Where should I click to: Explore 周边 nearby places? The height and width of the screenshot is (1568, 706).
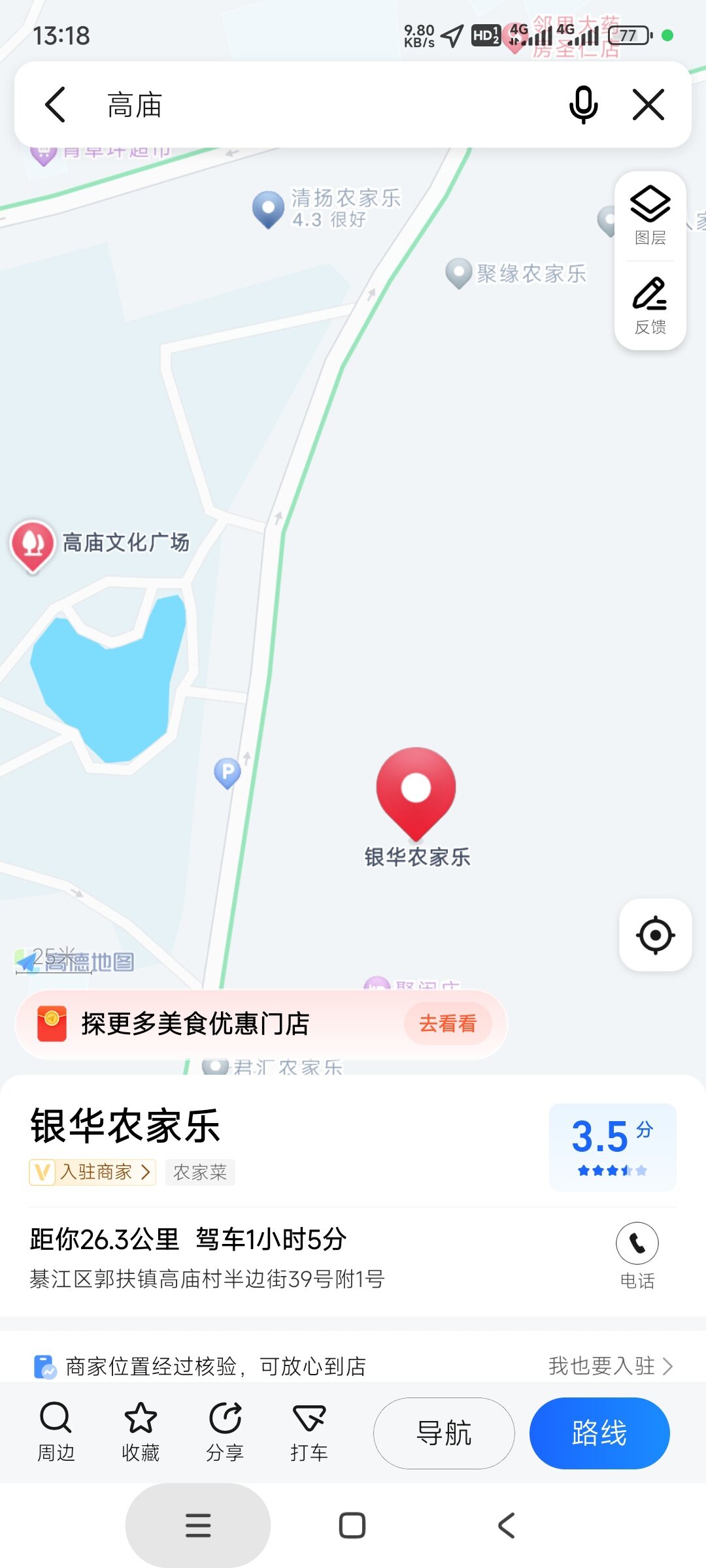pos(56,1432)
